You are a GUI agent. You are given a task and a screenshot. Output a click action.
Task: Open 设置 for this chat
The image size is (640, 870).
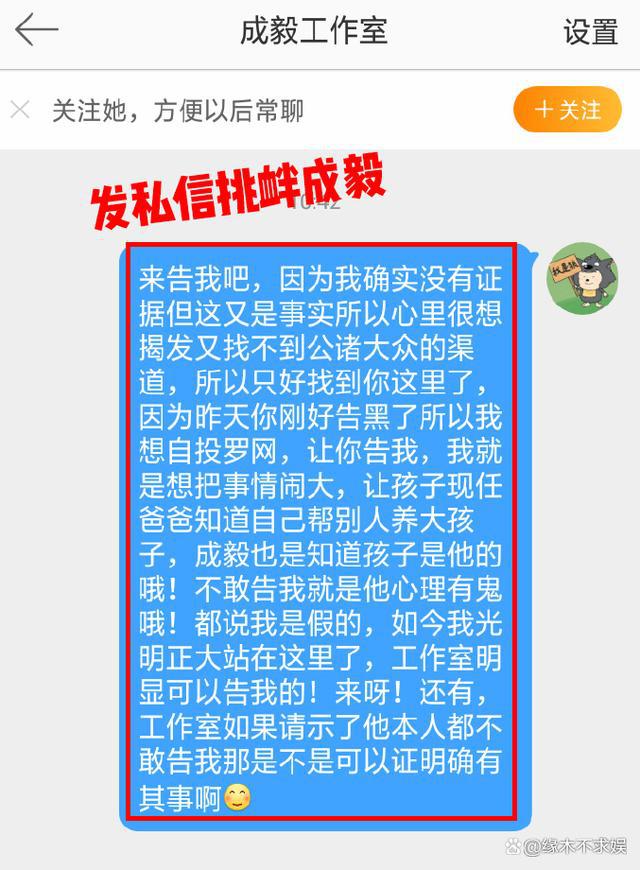590,32
